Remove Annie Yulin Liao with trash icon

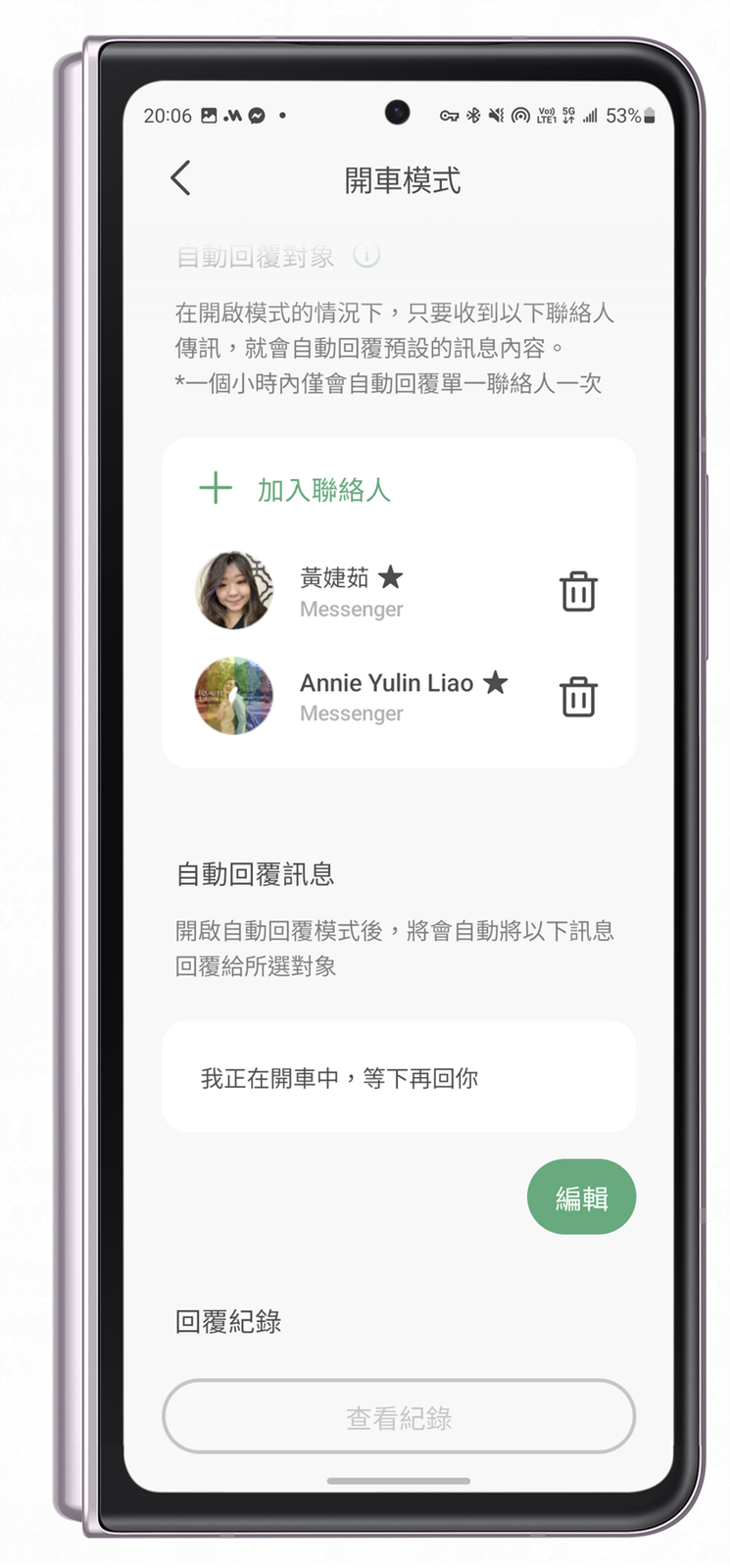[x=578, y=697]
